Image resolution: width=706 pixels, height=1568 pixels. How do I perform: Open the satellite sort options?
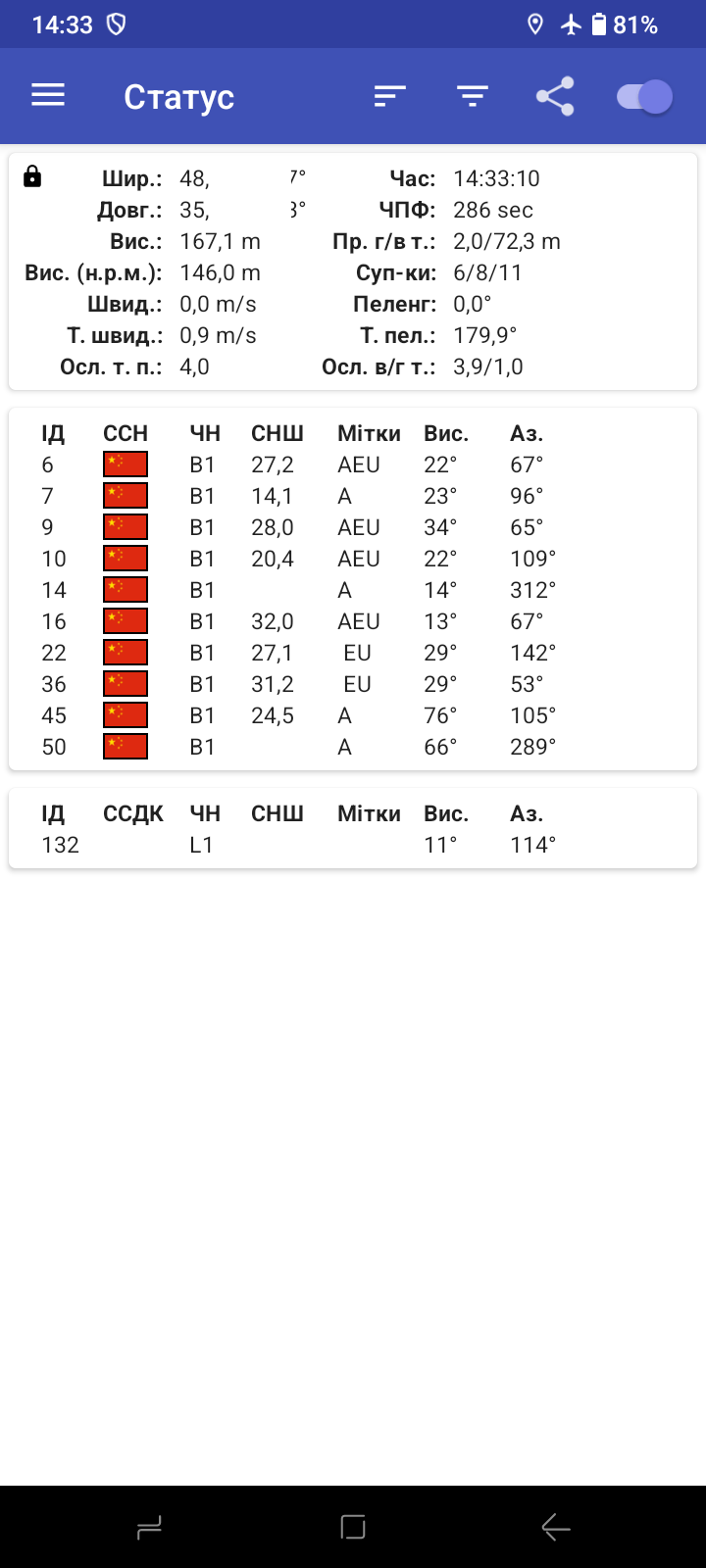(x=389, y=96)
